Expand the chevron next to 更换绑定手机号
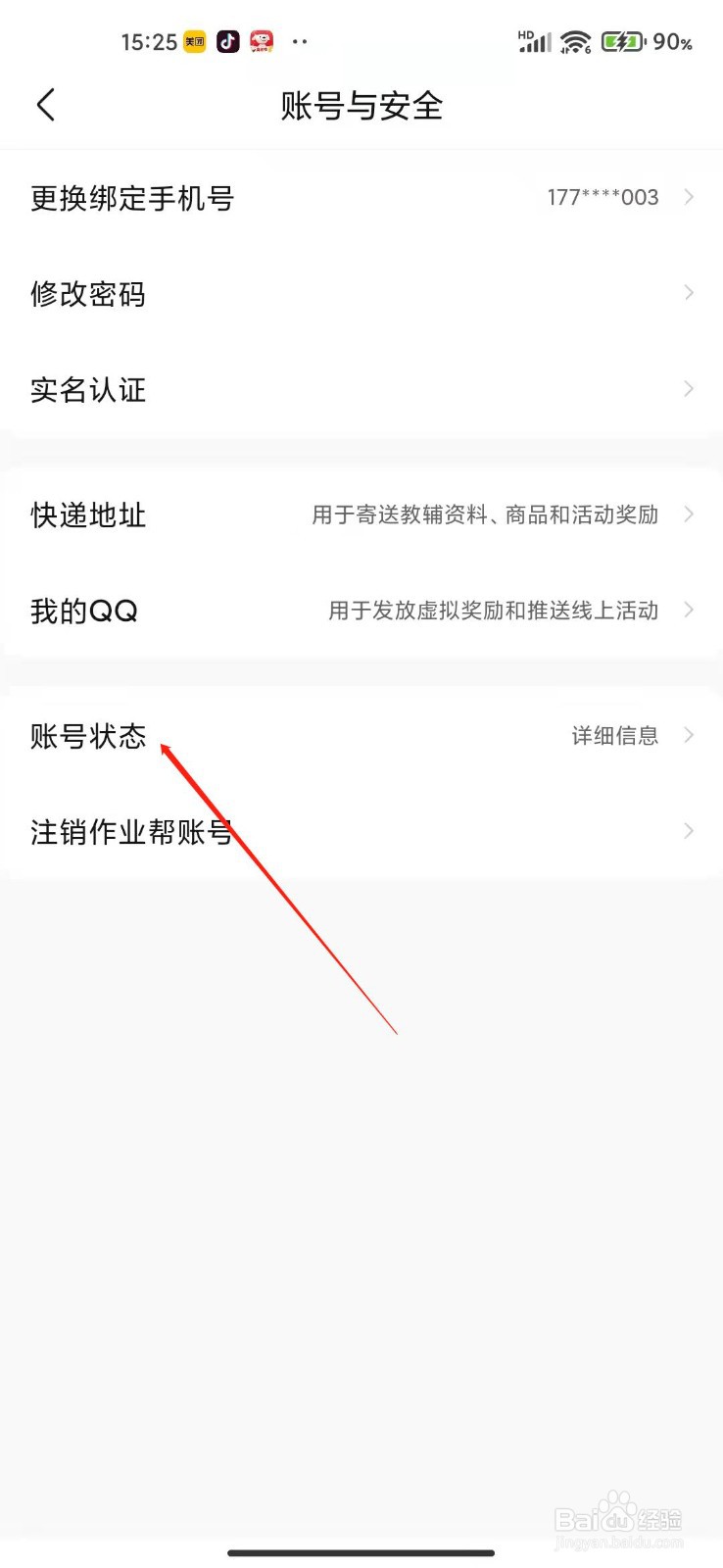The width and height of the screenshot is (723, 1568). click(x=690, y=197)
